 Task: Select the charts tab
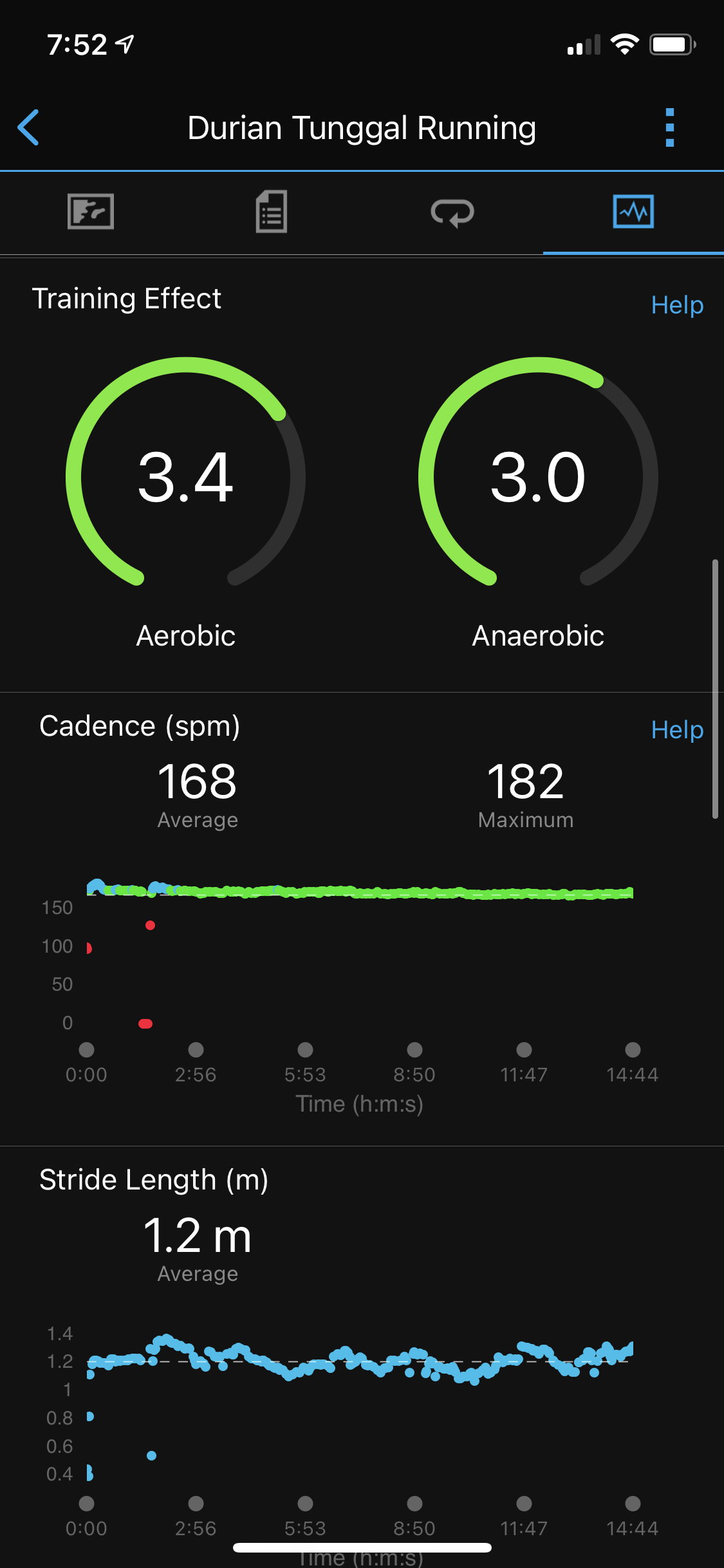[633, 212]
